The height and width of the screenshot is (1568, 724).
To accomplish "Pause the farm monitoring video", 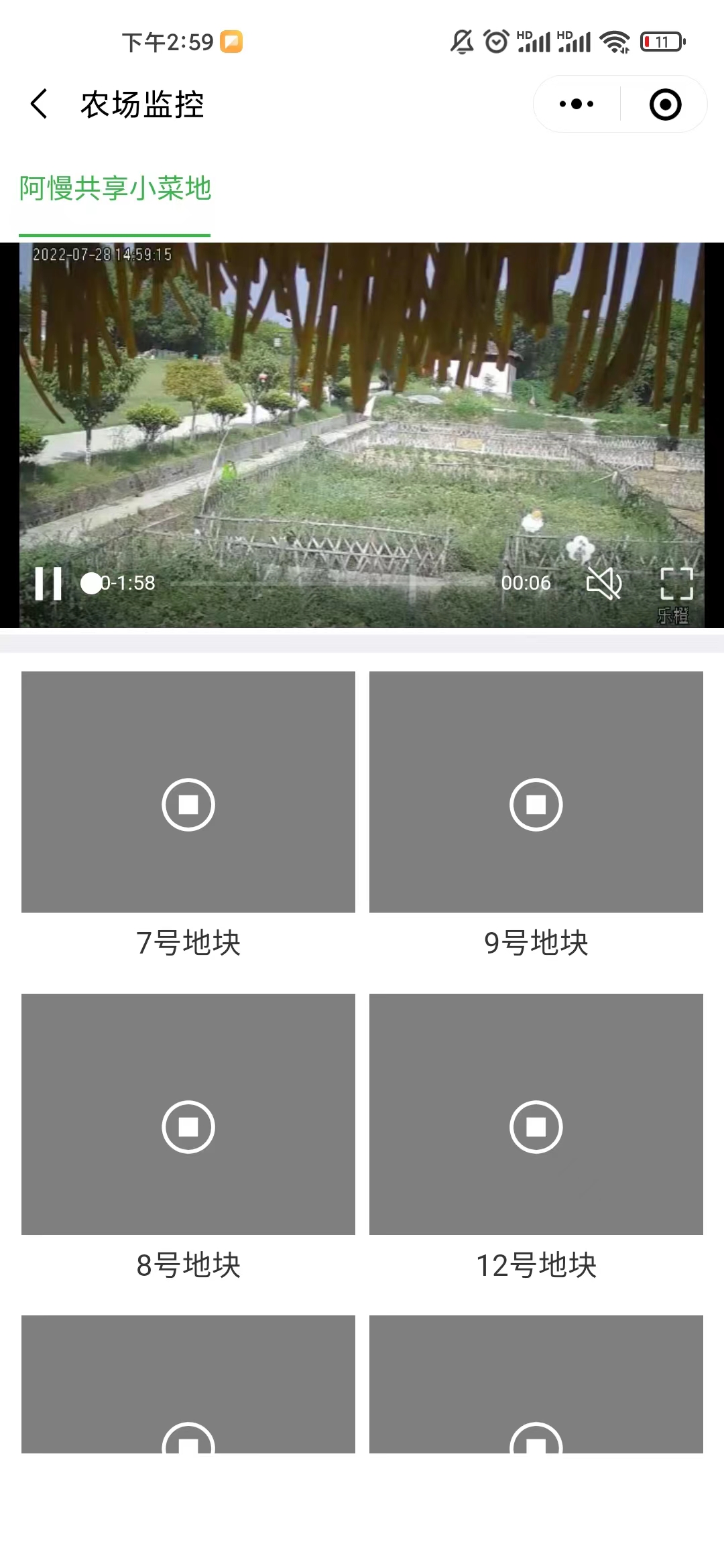I will pyautogui.click(x=48, y=583).
